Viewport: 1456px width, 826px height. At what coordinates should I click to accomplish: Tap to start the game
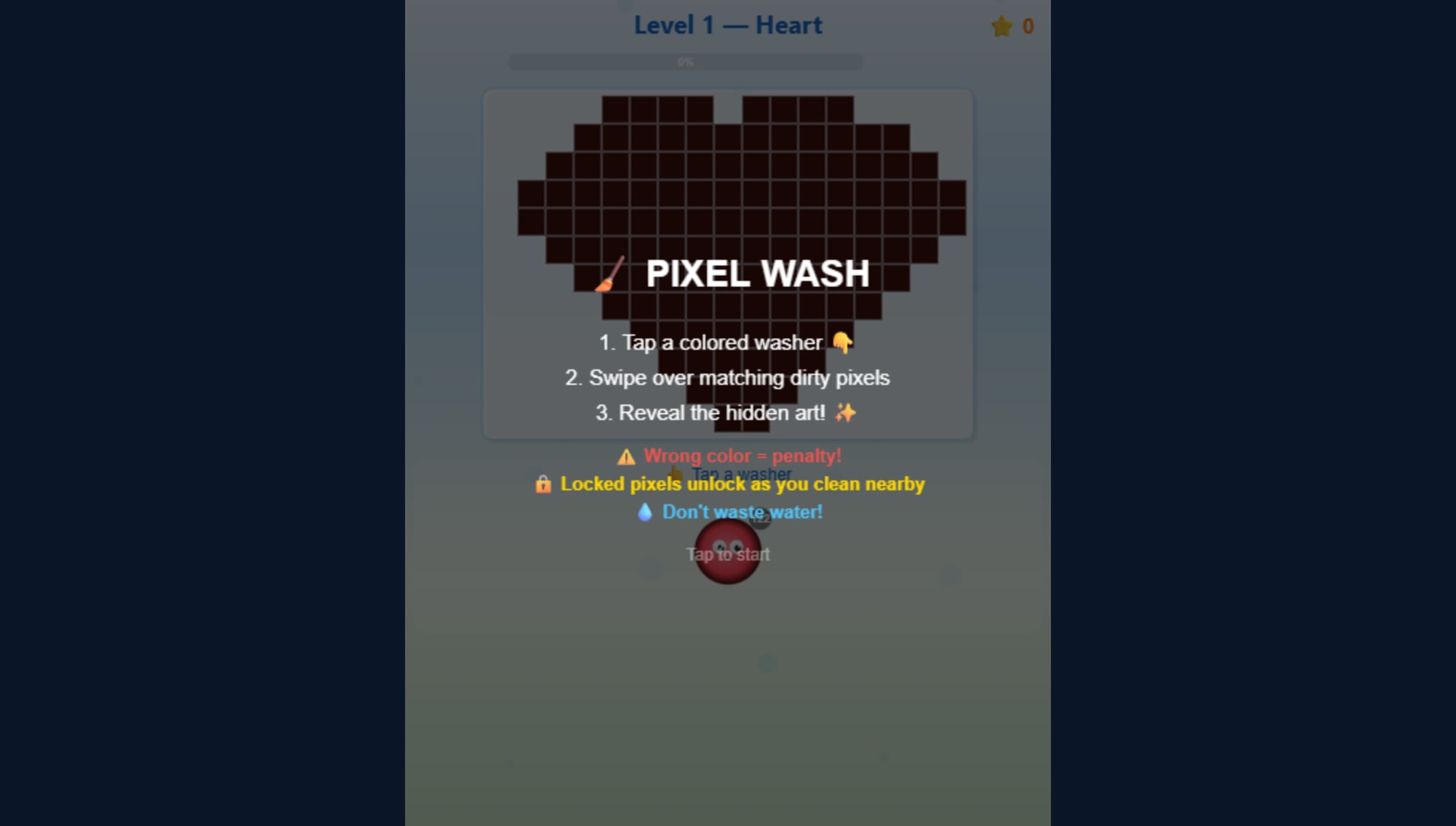[x=727, y=554]
